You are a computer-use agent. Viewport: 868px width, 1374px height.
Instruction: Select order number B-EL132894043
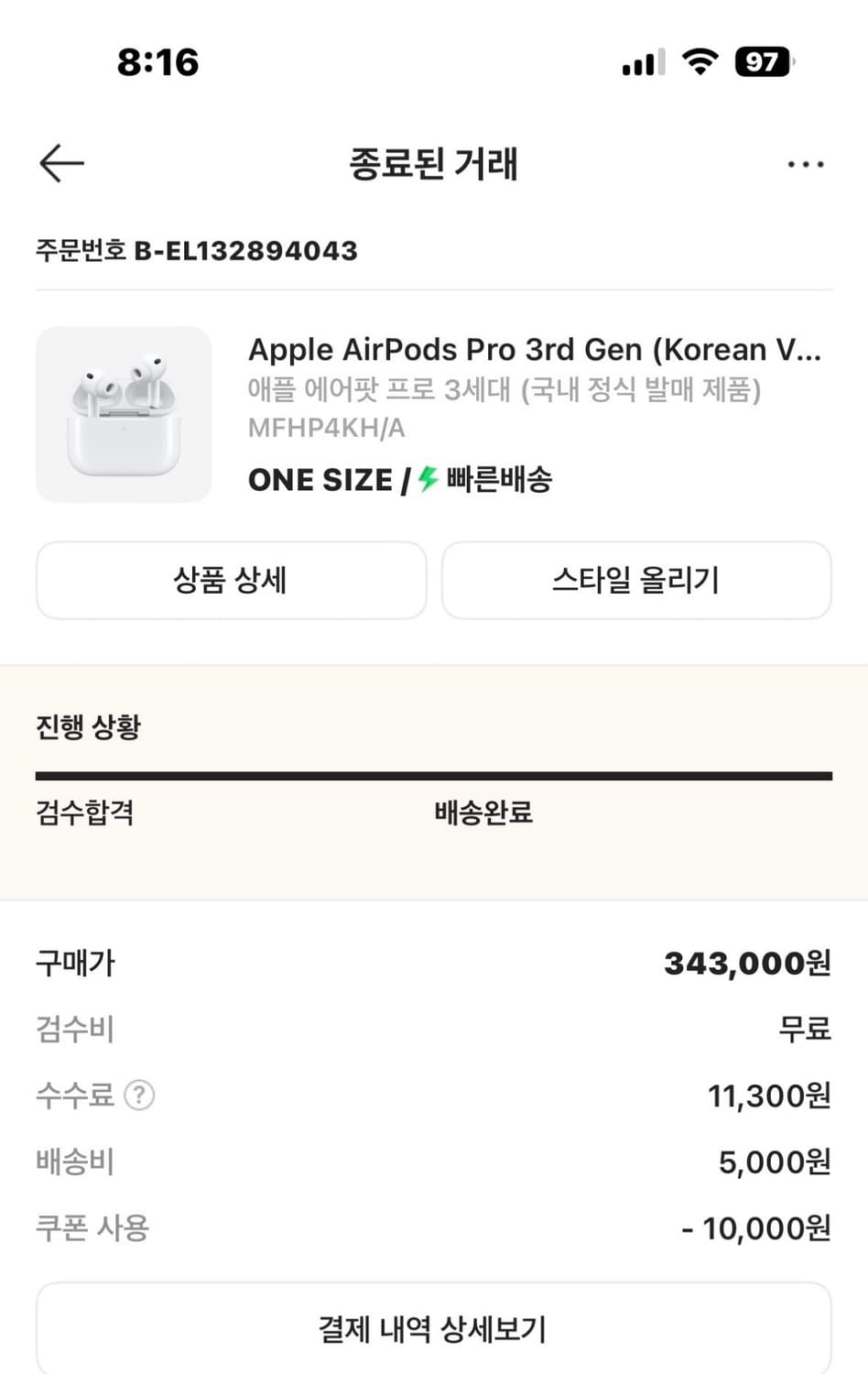(247, 250)
